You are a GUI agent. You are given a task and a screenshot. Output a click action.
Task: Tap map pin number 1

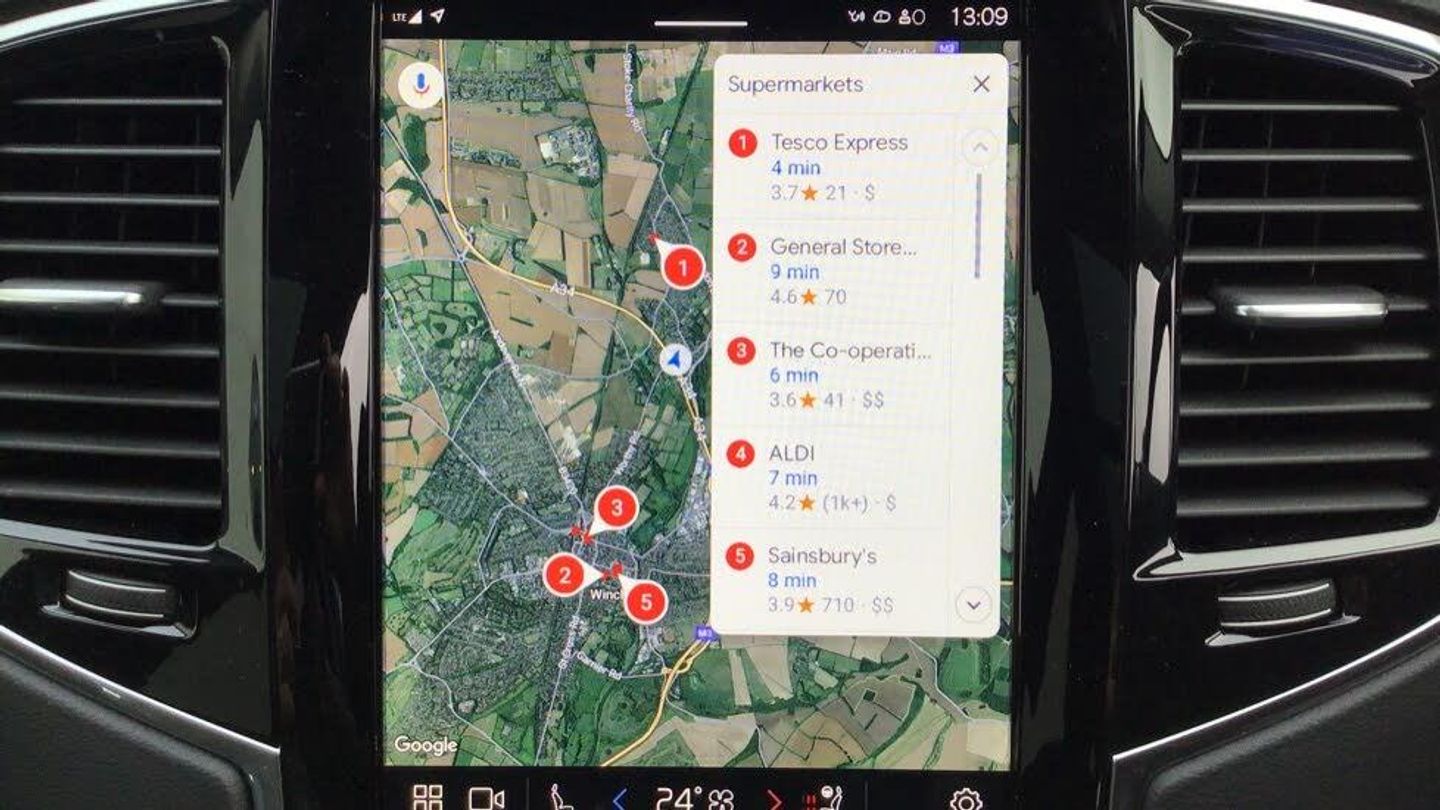(x=683, y=267)
